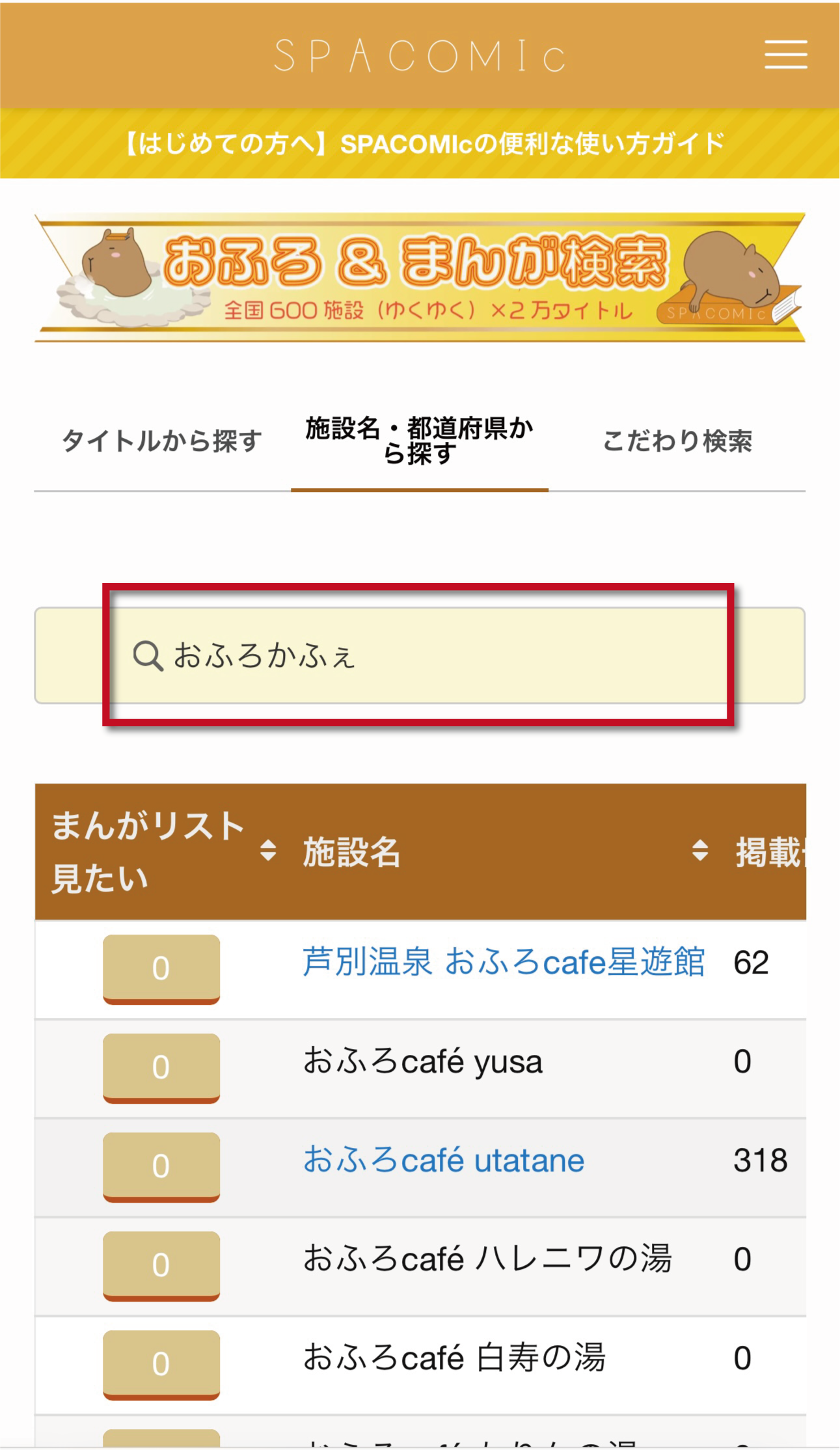Tap the 見たい button for おふろcafé 白寿の湯
This screenshot has width=840, height=1450.
click(x=161, y=1365)
